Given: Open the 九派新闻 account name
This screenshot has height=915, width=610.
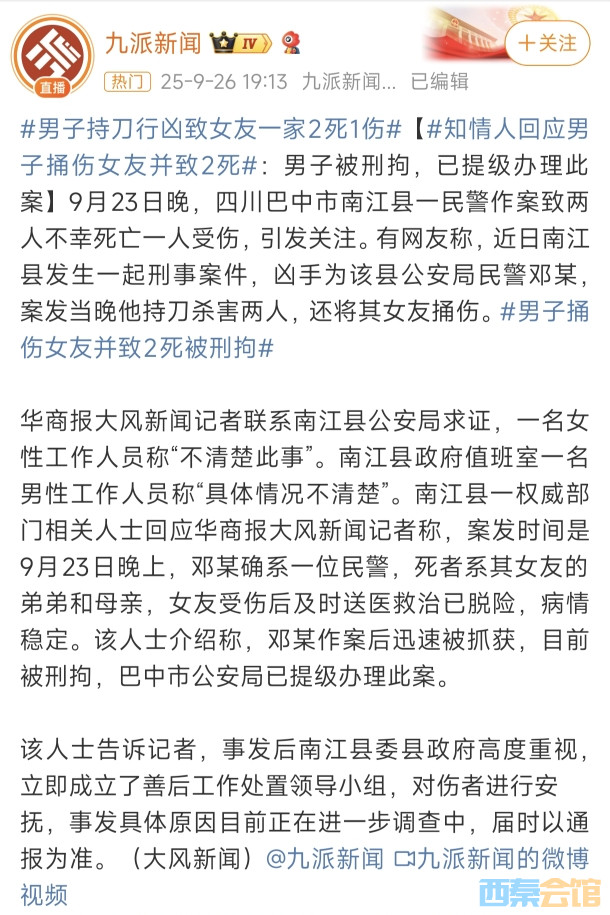Looking at the screenshot, I should tap(153, 42).
